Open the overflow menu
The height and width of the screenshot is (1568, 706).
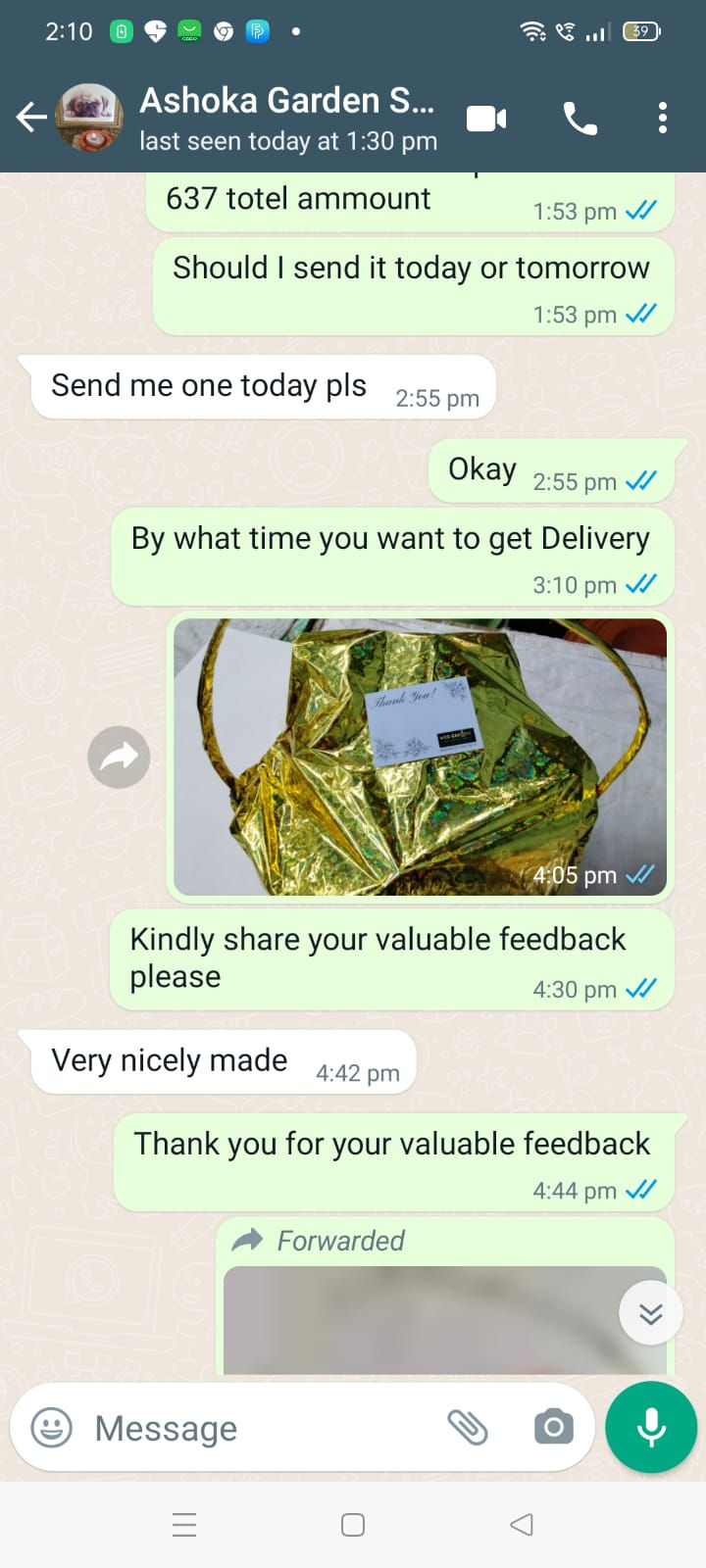coord(663,118)
